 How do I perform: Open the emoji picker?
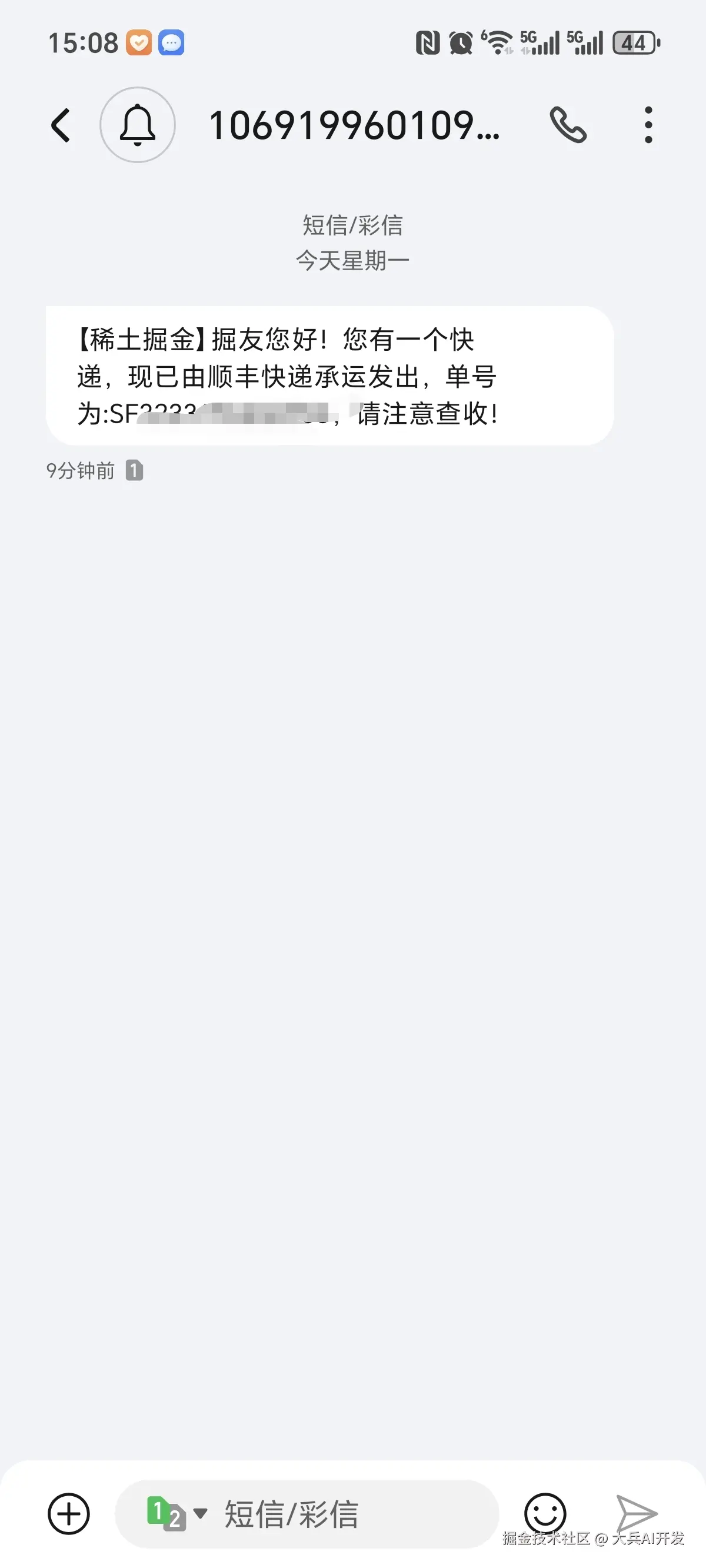[545, 1512]
